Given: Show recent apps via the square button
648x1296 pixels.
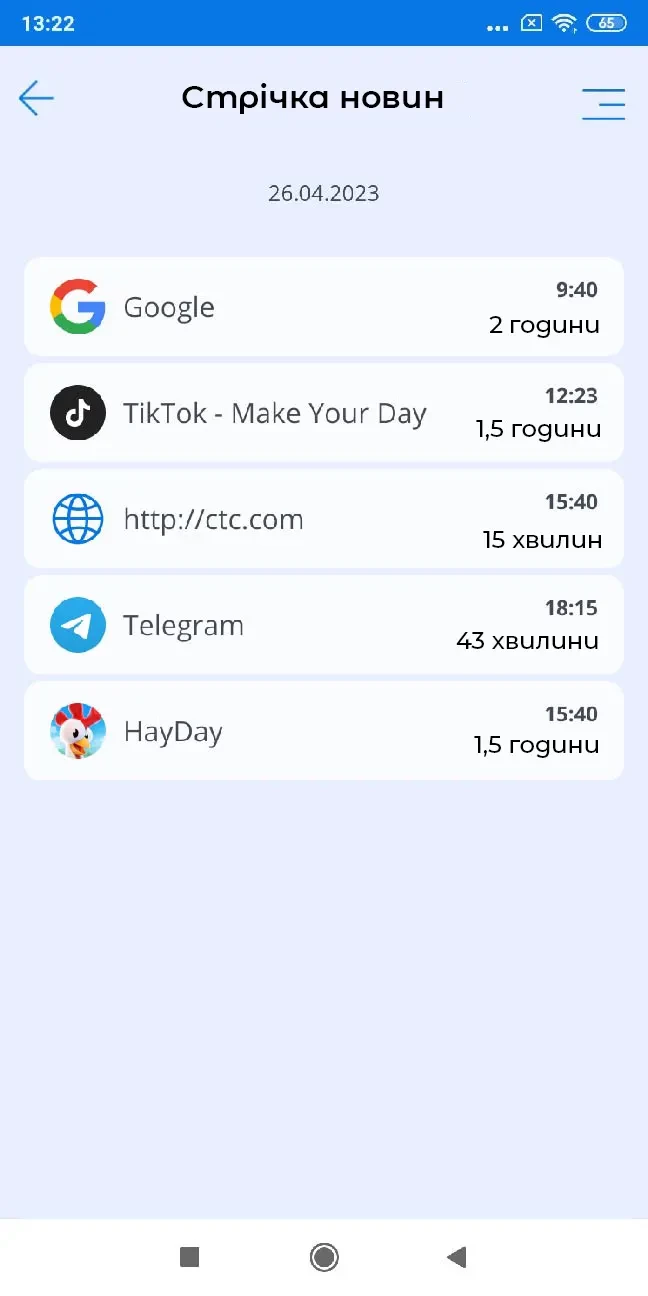Looking at the screenshot, I should [x=190, y=1257].
